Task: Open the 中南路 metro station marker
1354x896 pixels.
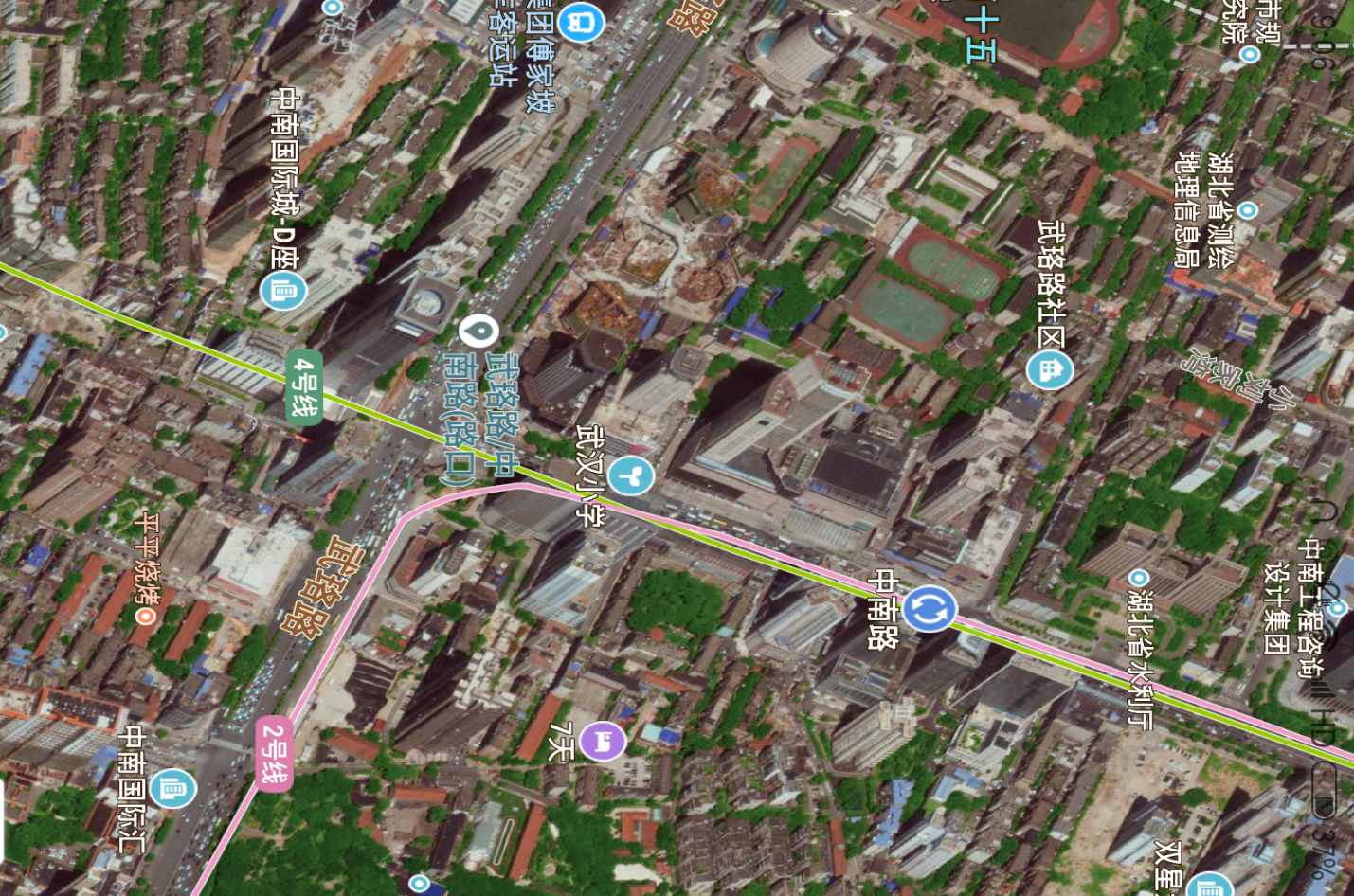Action: 929,609
